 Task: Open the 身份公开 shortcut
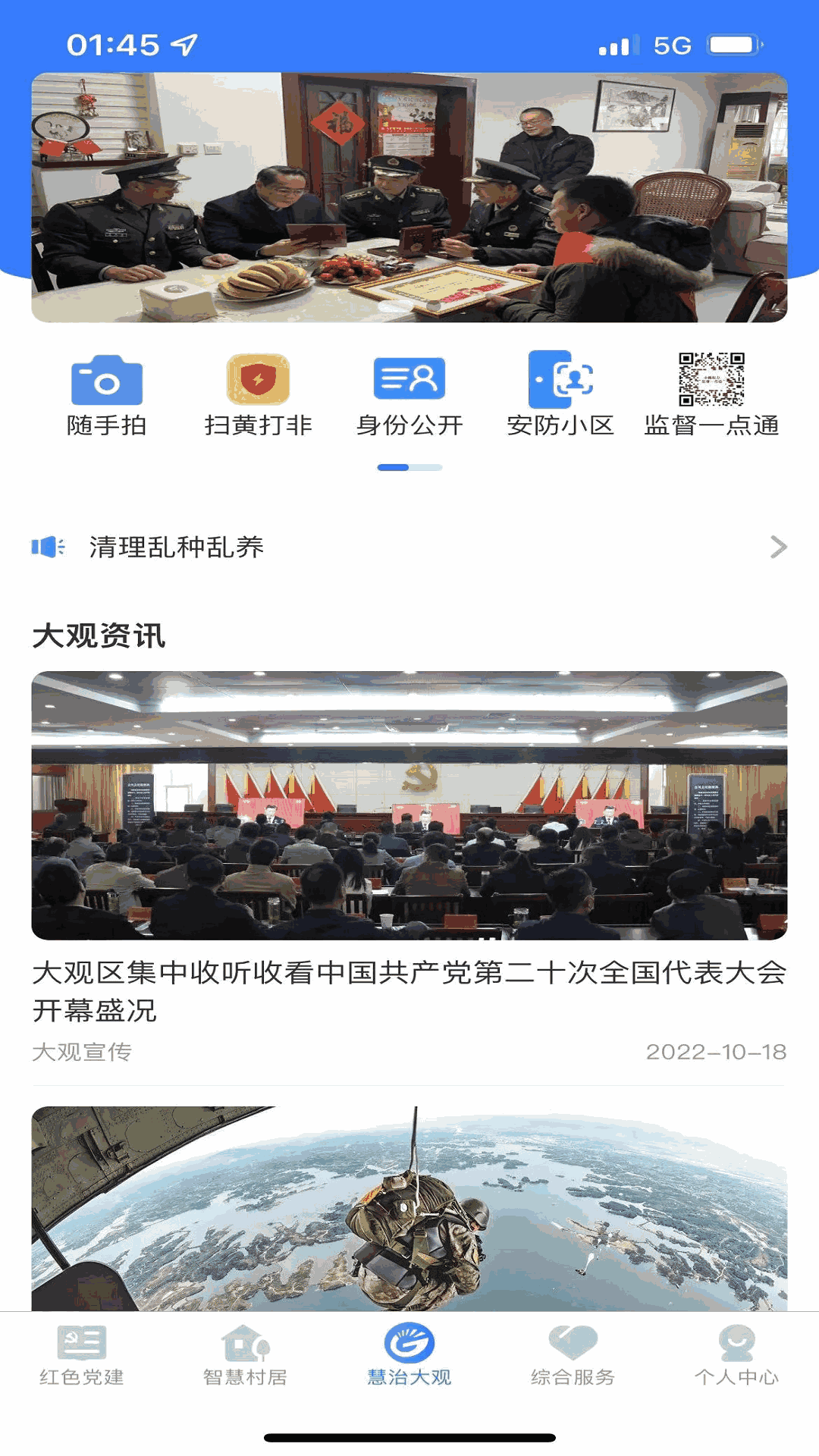point(409,394)
